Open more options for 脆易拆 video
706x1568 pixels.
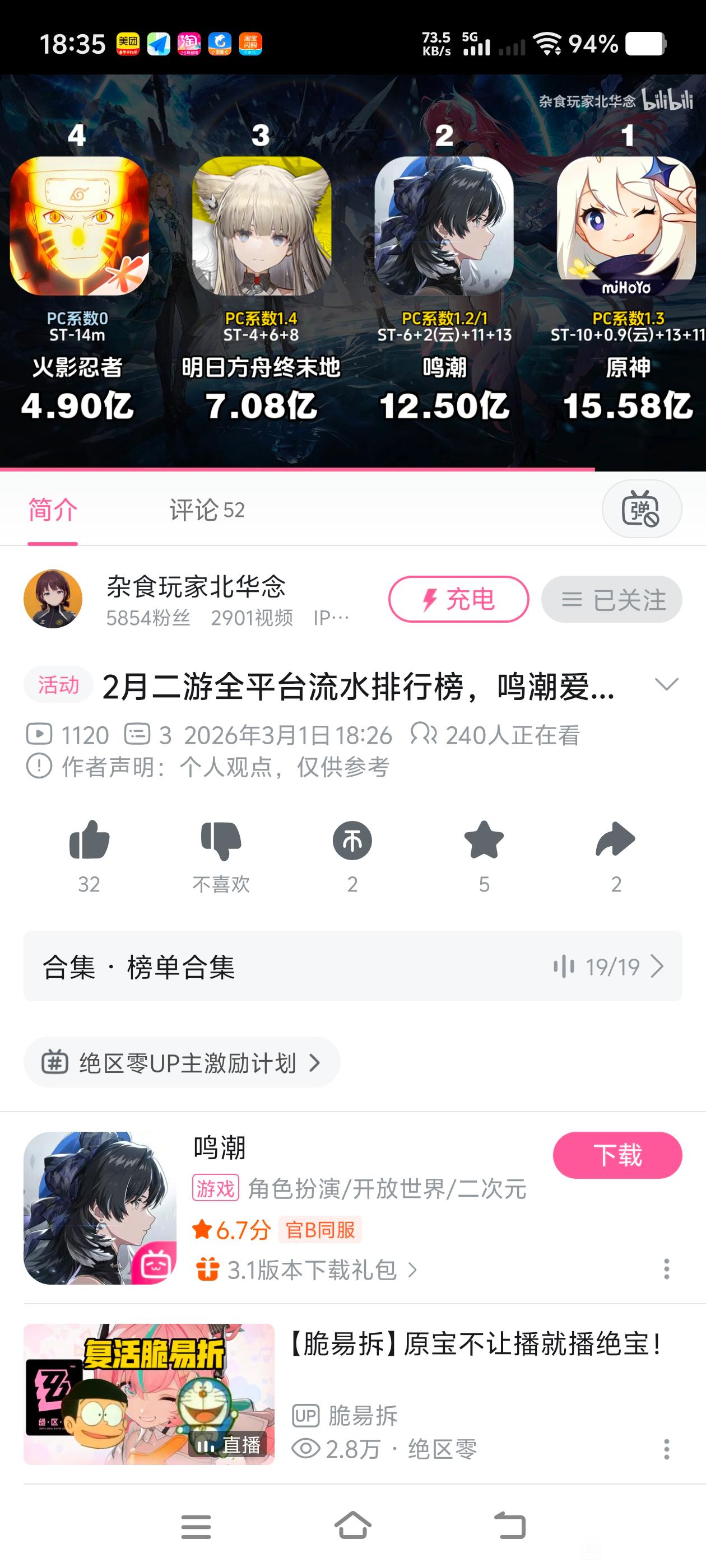click(666, 1449)
